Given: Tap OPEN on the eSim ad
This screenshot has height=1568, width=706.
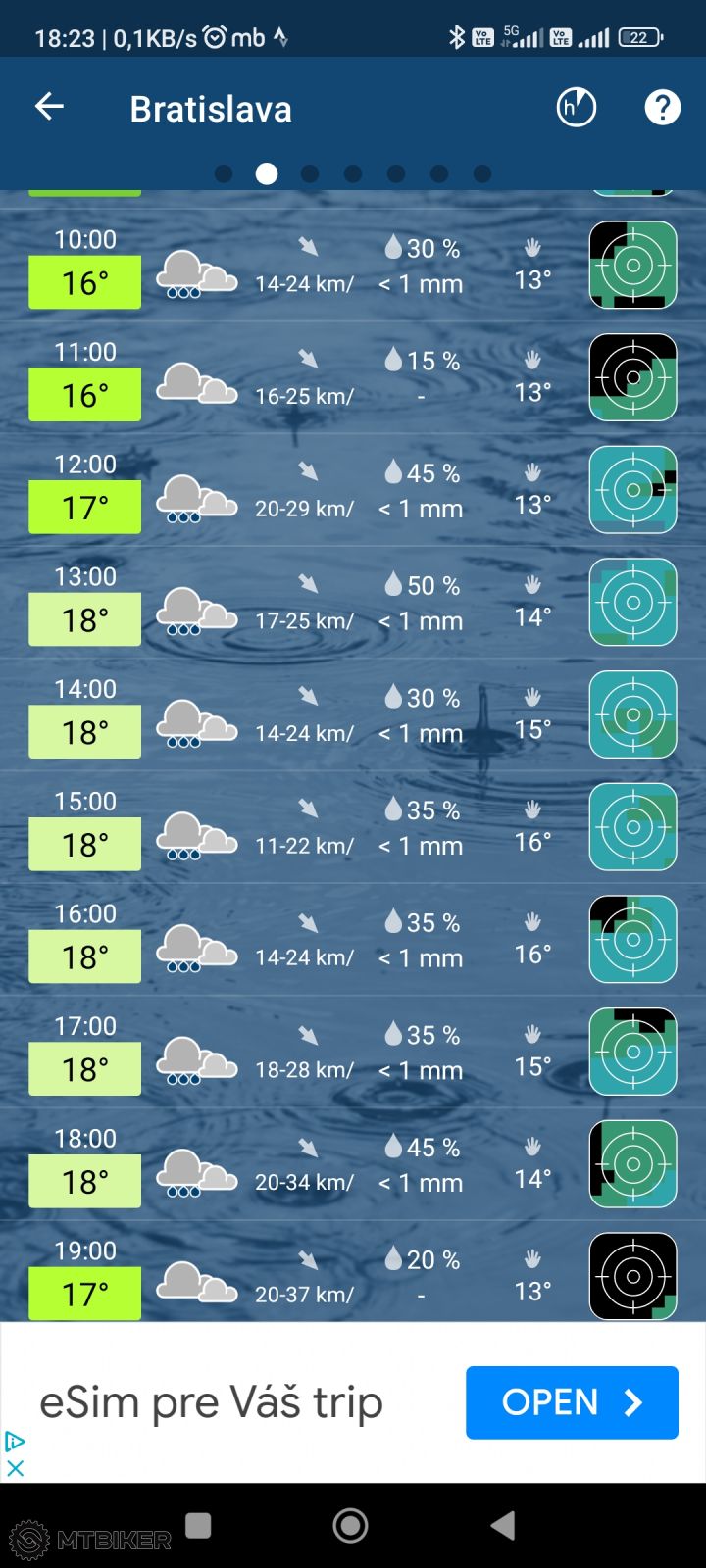Looking at the screenshot, I should point(572,1402).
